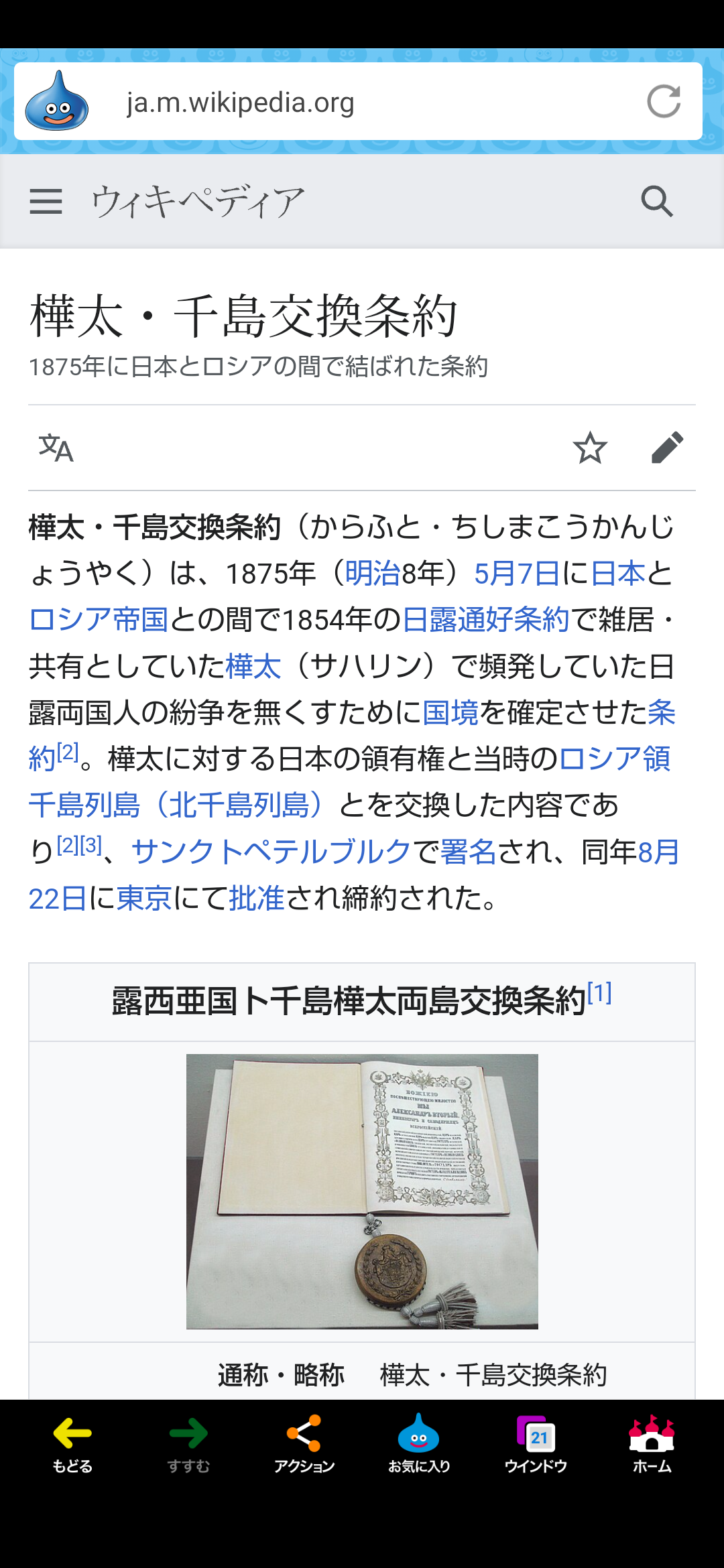Open the 日露通好条約 link

485,620
